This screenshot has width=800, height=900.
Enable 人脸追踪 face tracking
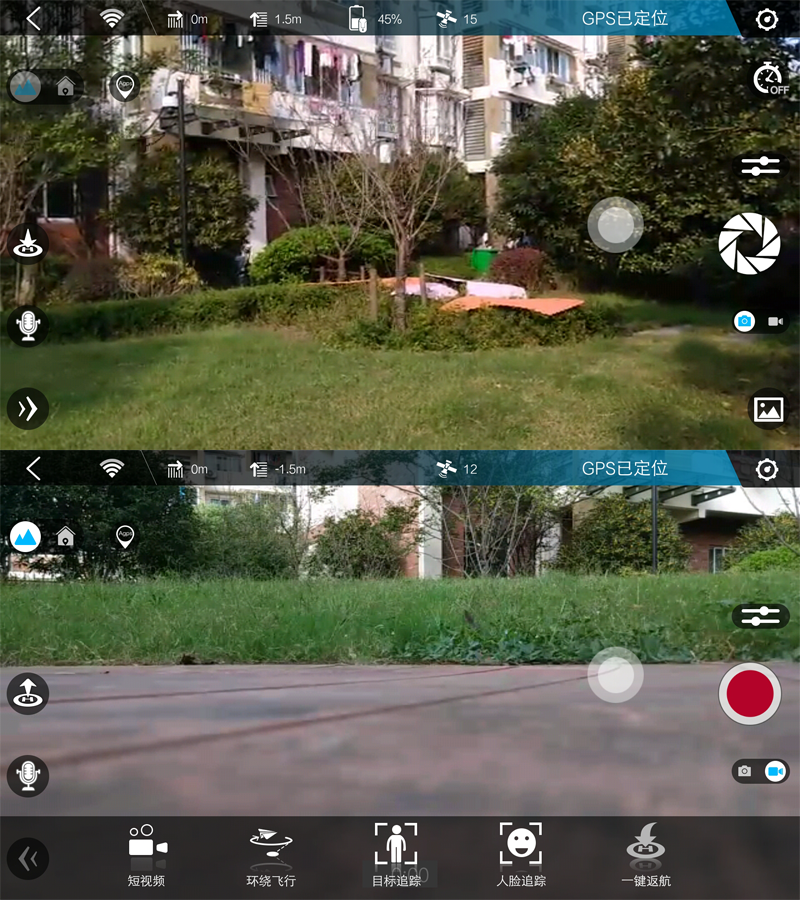click(x=521, y=857)
